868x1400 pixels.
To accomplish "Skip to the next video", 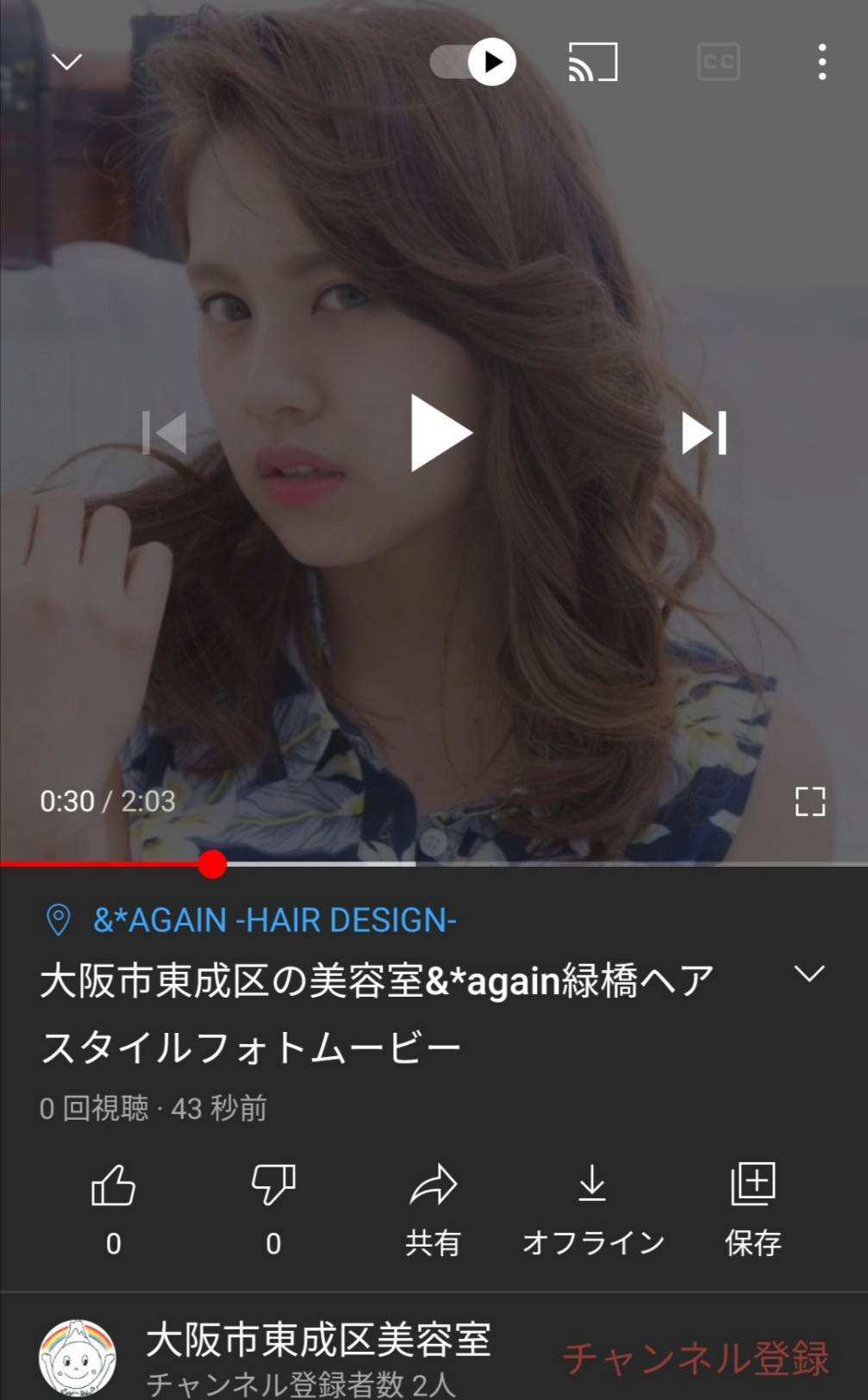I will 703,432.
